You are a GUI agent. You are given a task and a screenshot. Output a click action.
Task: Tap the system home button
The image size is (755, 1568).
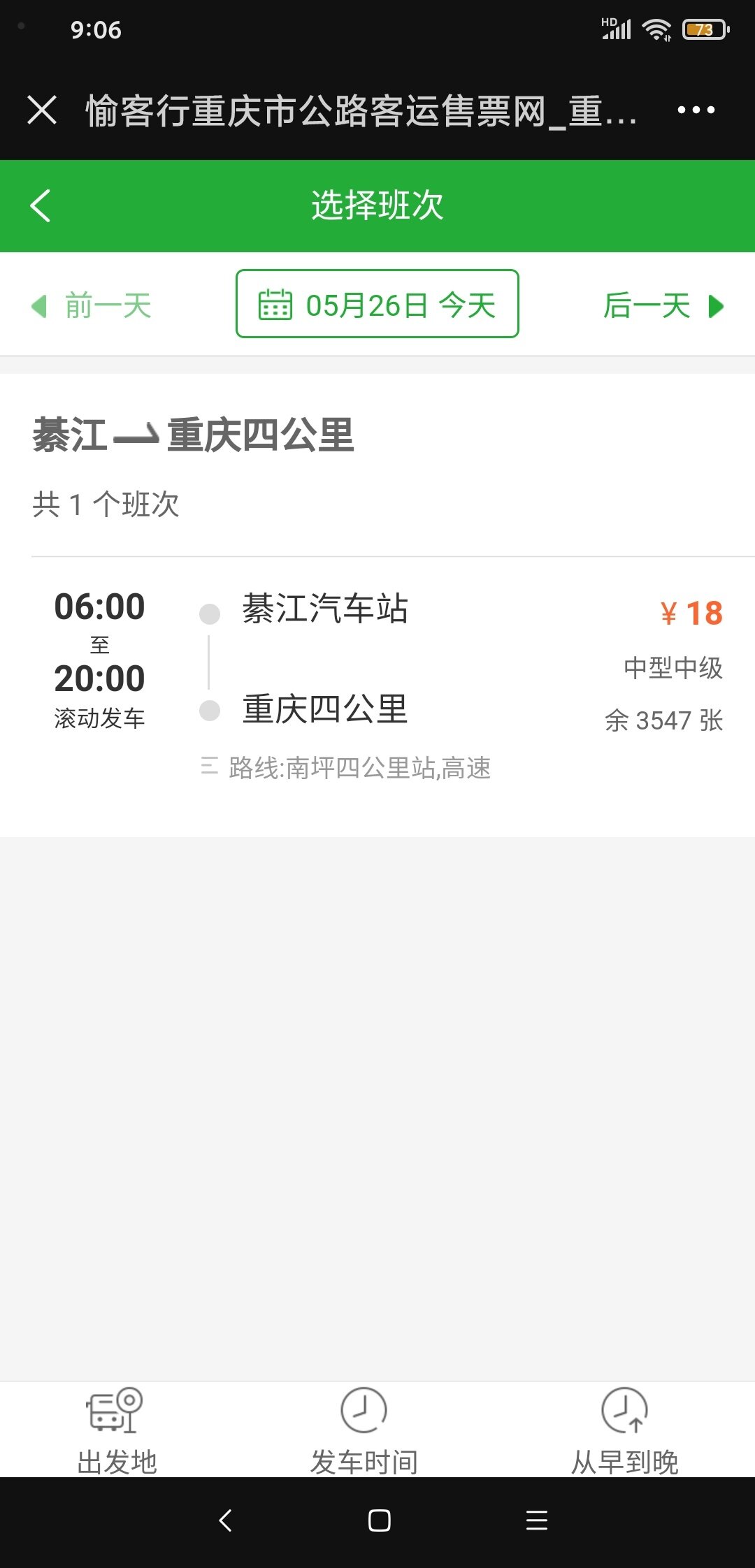point(379,1520)
